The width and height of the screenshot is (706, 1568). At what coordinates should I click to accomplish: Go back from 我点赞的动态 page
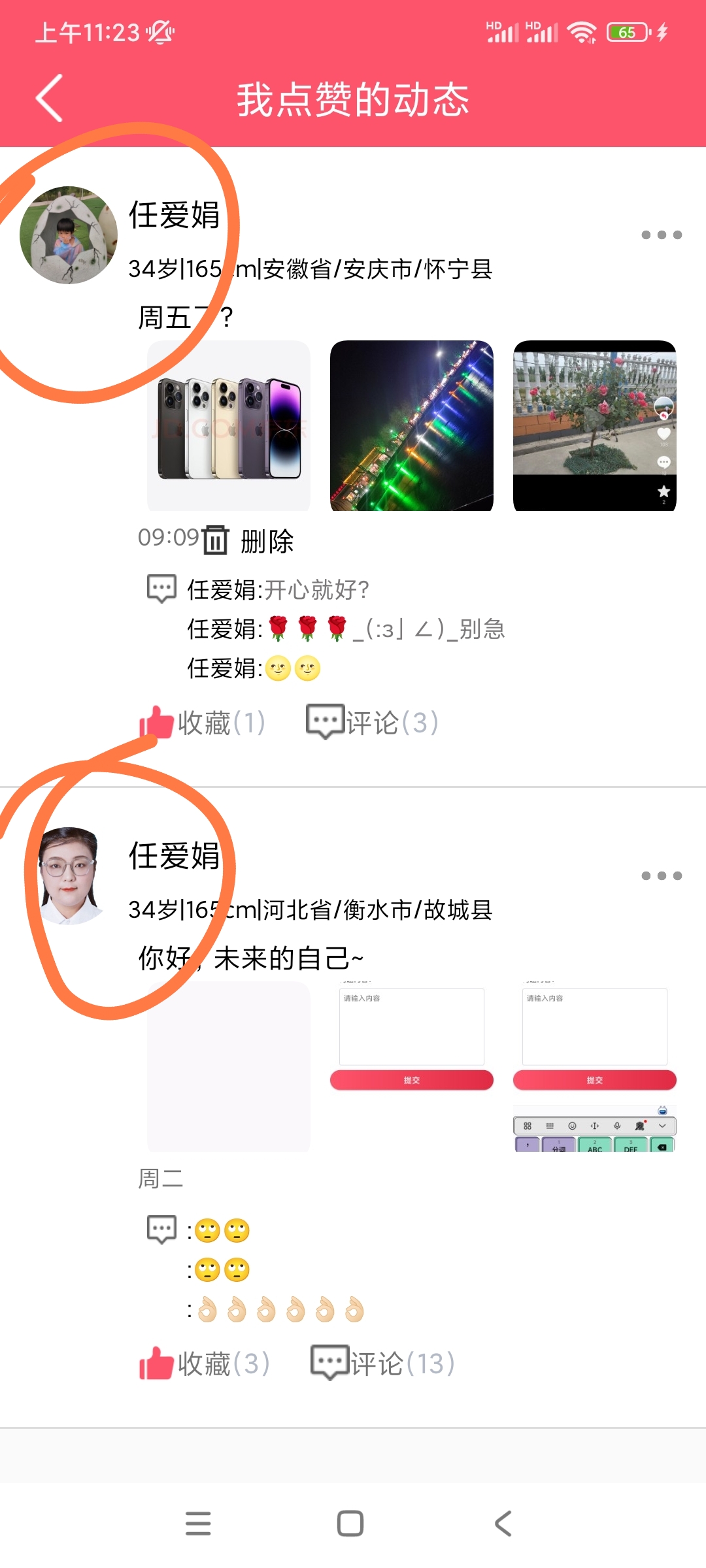(50, 98)
